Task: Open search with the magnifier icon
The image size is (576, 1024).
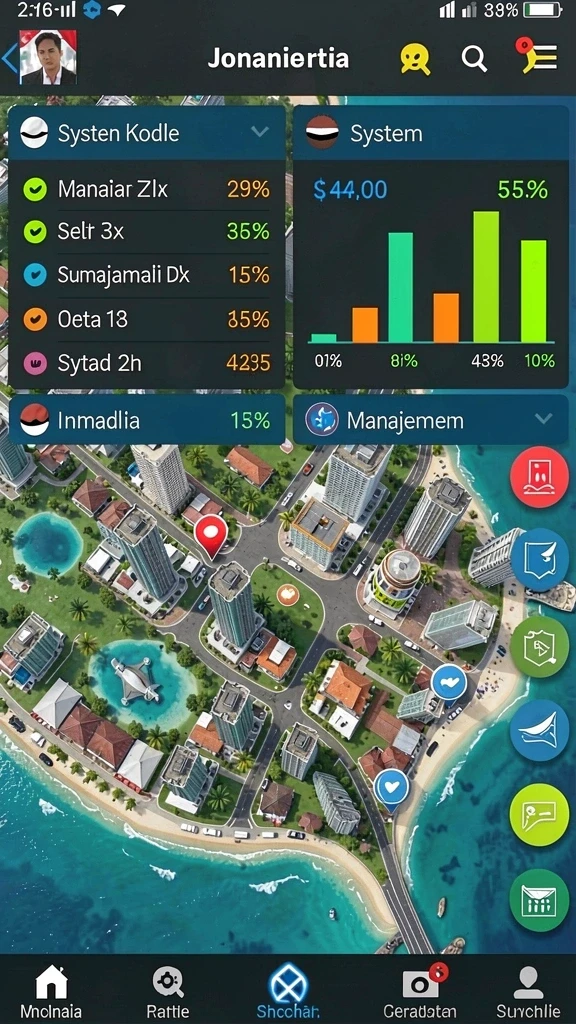Action: (474, 59)
